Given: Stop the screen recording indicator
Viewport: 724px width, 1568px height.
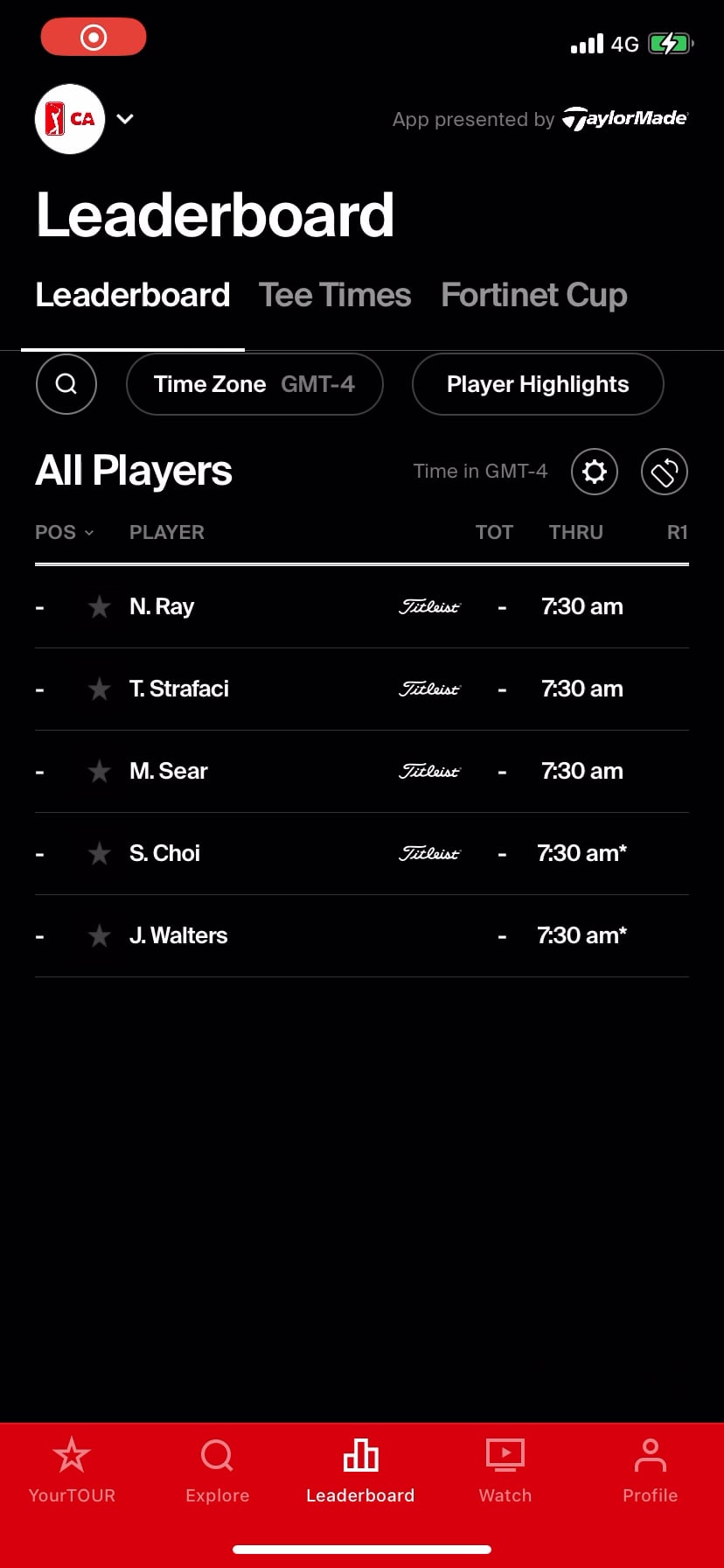Looking at the screenshot, I should point(94,37).
